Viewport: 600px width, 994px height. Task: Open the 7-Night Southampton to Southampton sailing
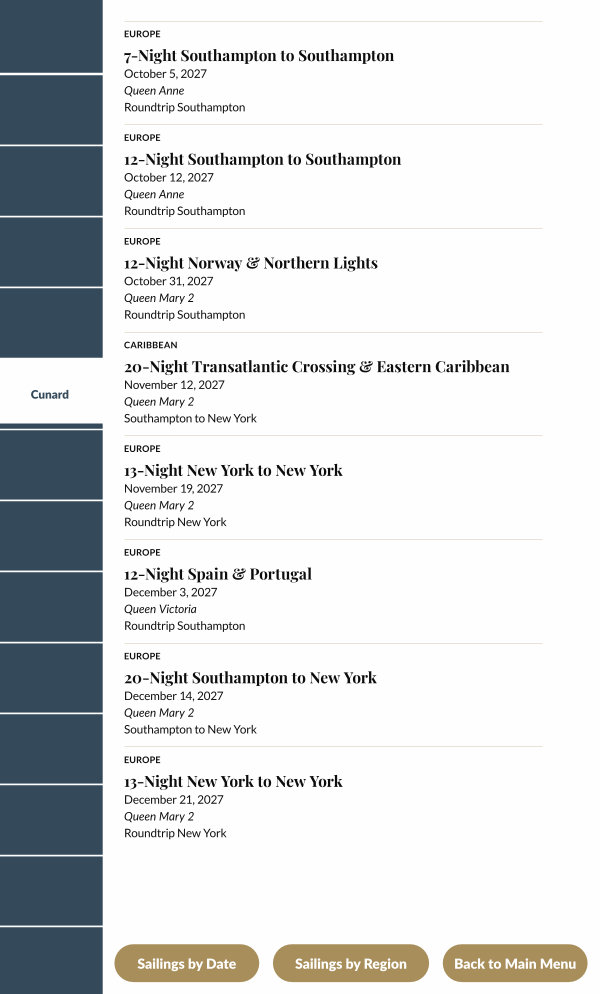coord(259,56)
